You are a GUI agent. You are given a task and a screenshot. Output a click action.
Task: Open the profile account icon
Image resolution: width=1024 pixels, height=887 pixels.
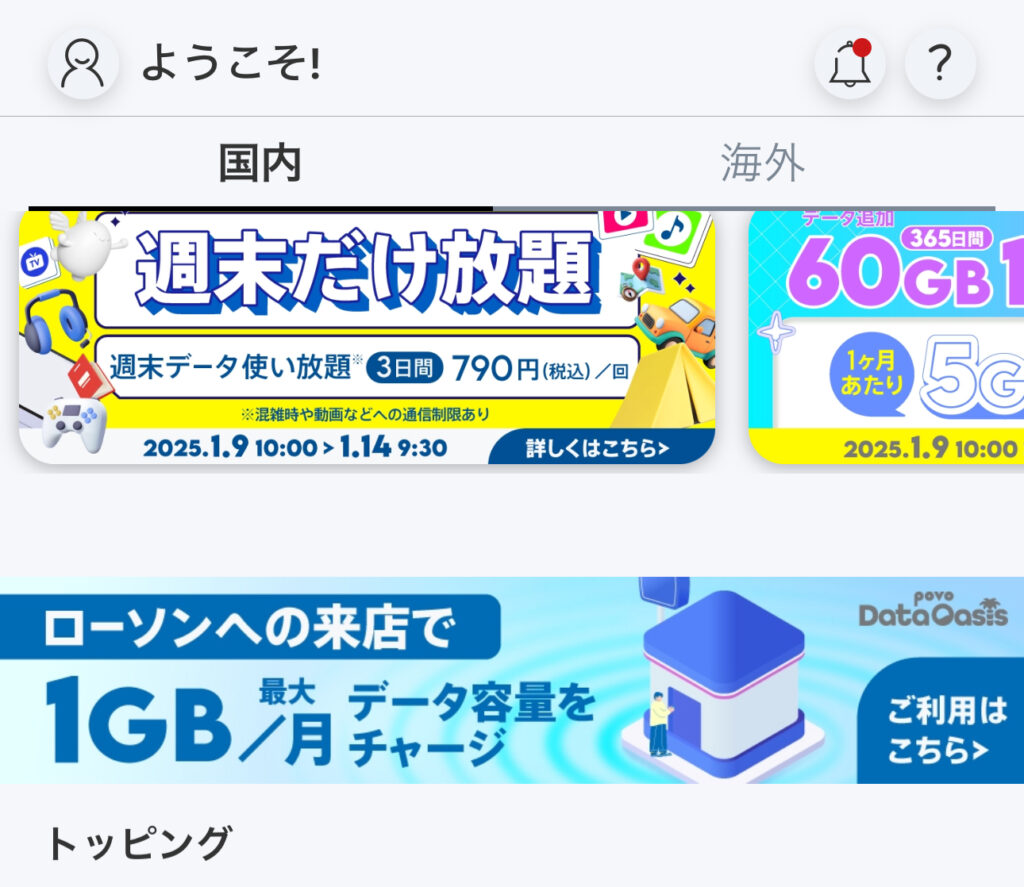83,64
